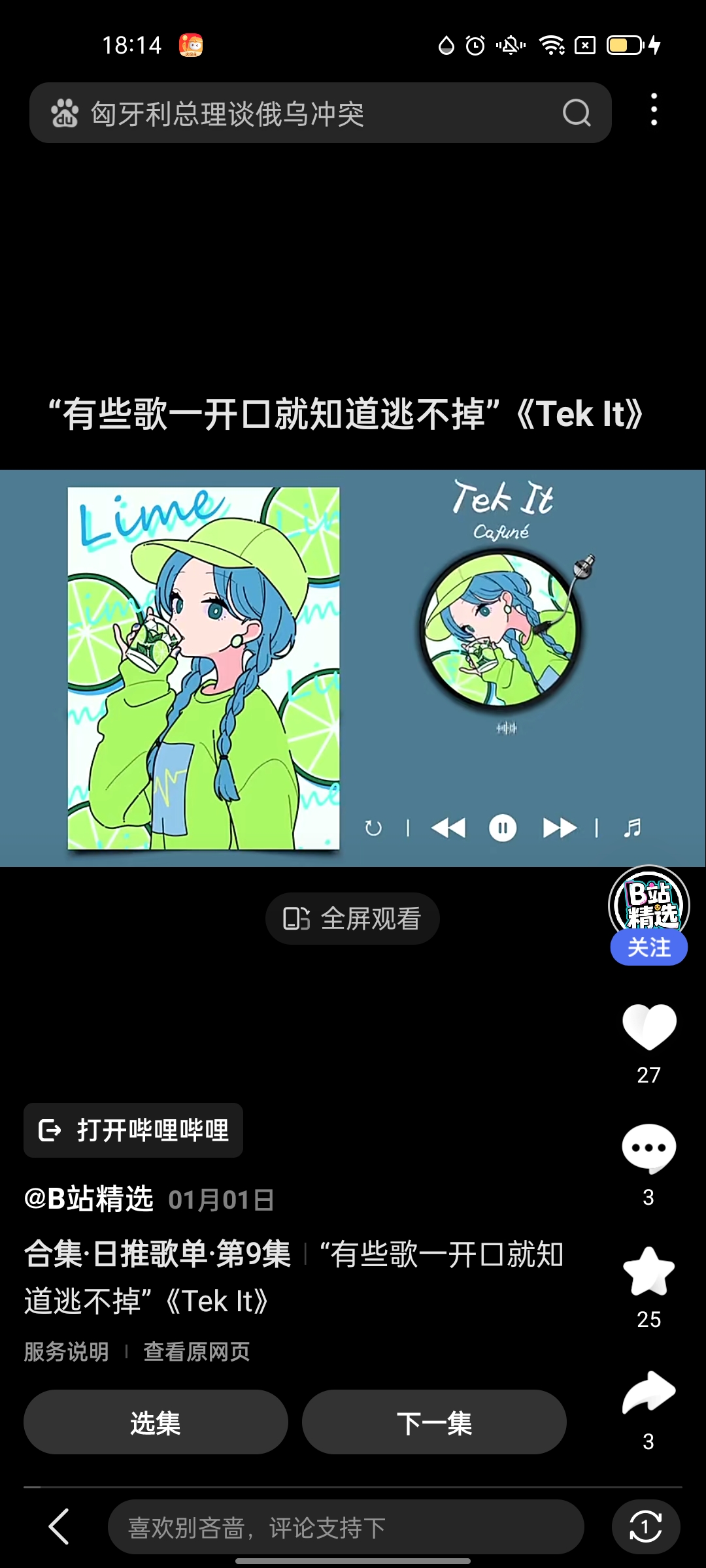Viewport: 706px width, 1568px height.
Task: Click the repeat icon in the player
Action: [x=373, y=827]
